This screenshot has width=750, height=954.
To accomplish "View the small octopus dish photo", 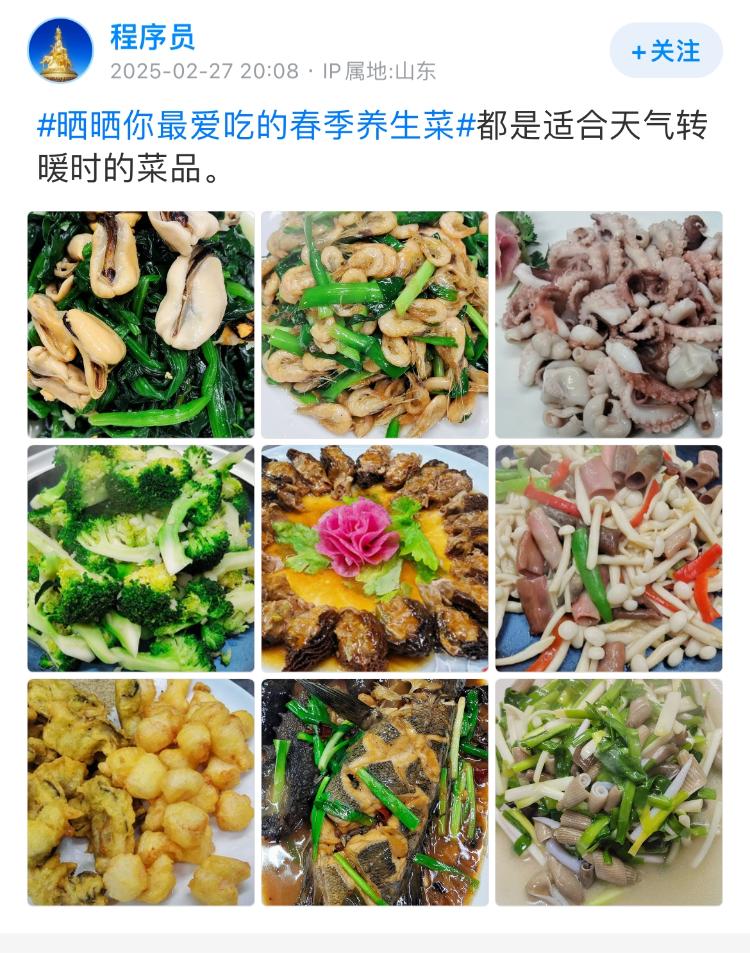I will 608,324.
